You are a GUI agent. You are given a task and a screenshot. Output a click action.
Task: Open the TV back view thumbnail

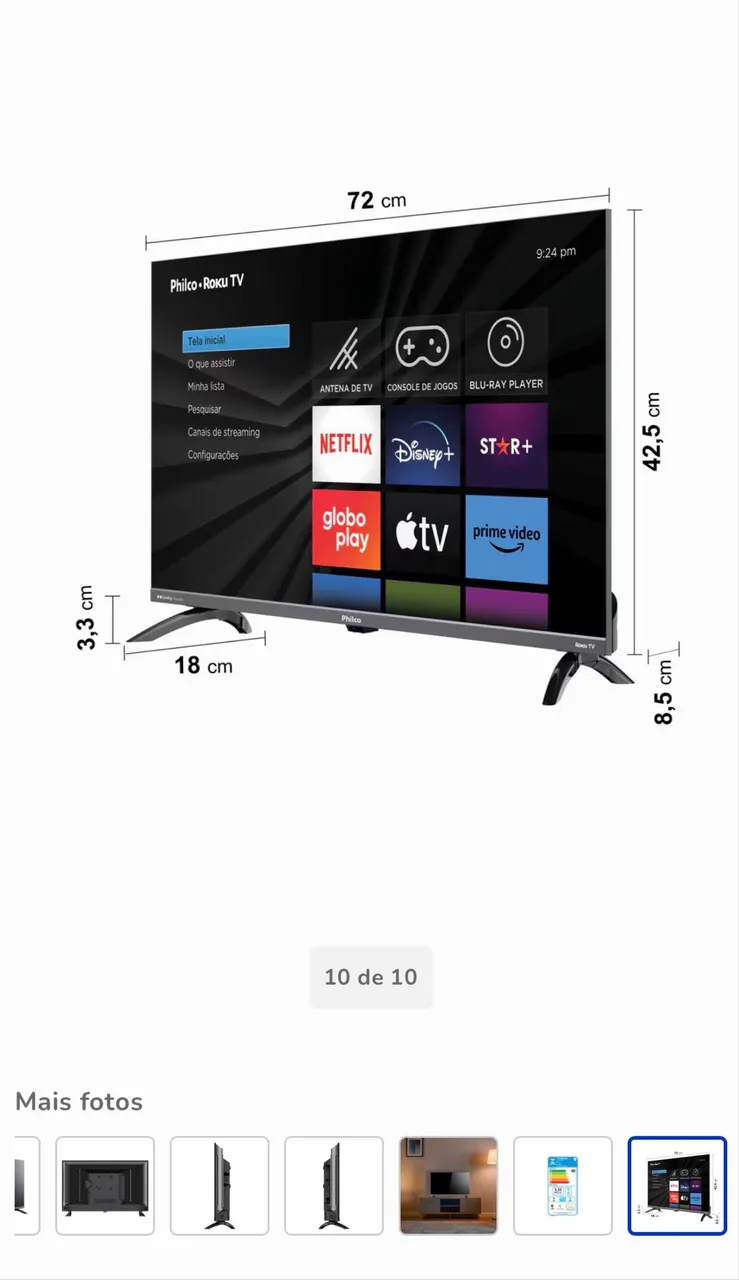point(105,1186)
